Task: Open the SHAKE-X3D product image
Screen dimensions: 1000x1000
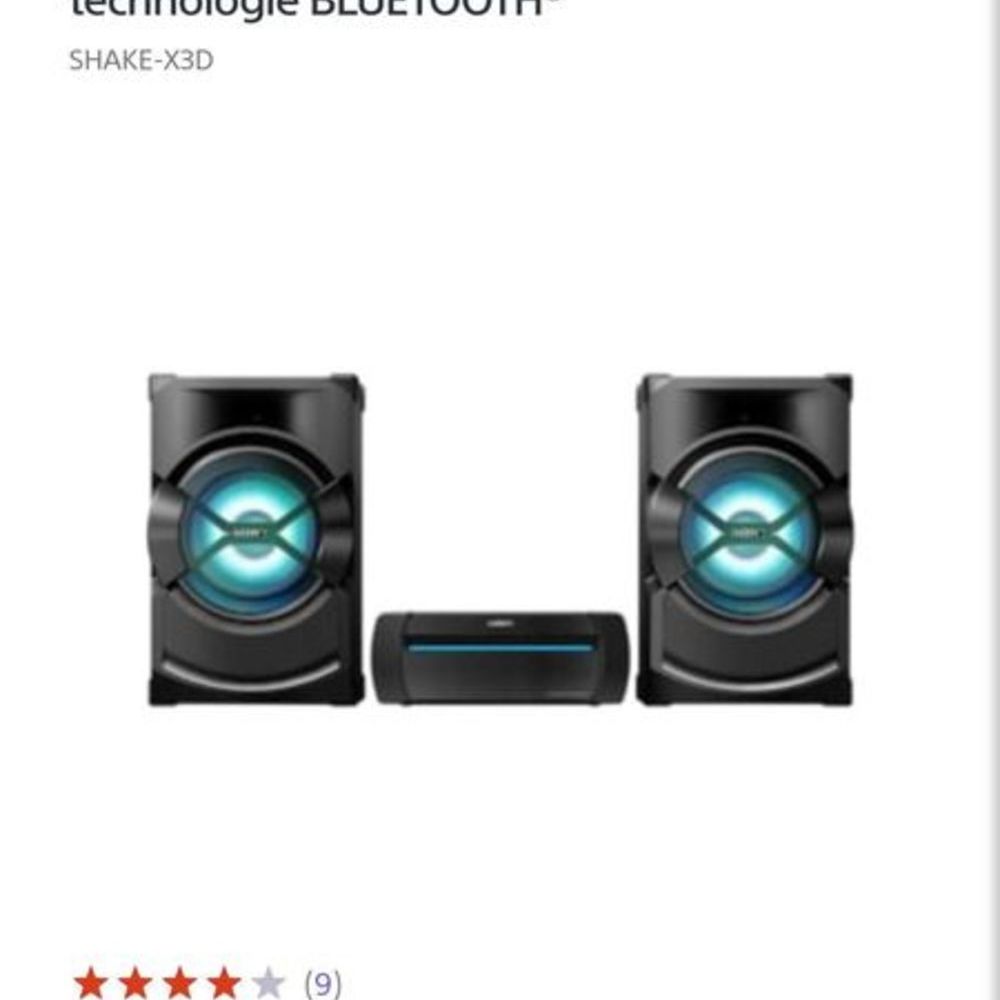Action: tap(500, 540)
